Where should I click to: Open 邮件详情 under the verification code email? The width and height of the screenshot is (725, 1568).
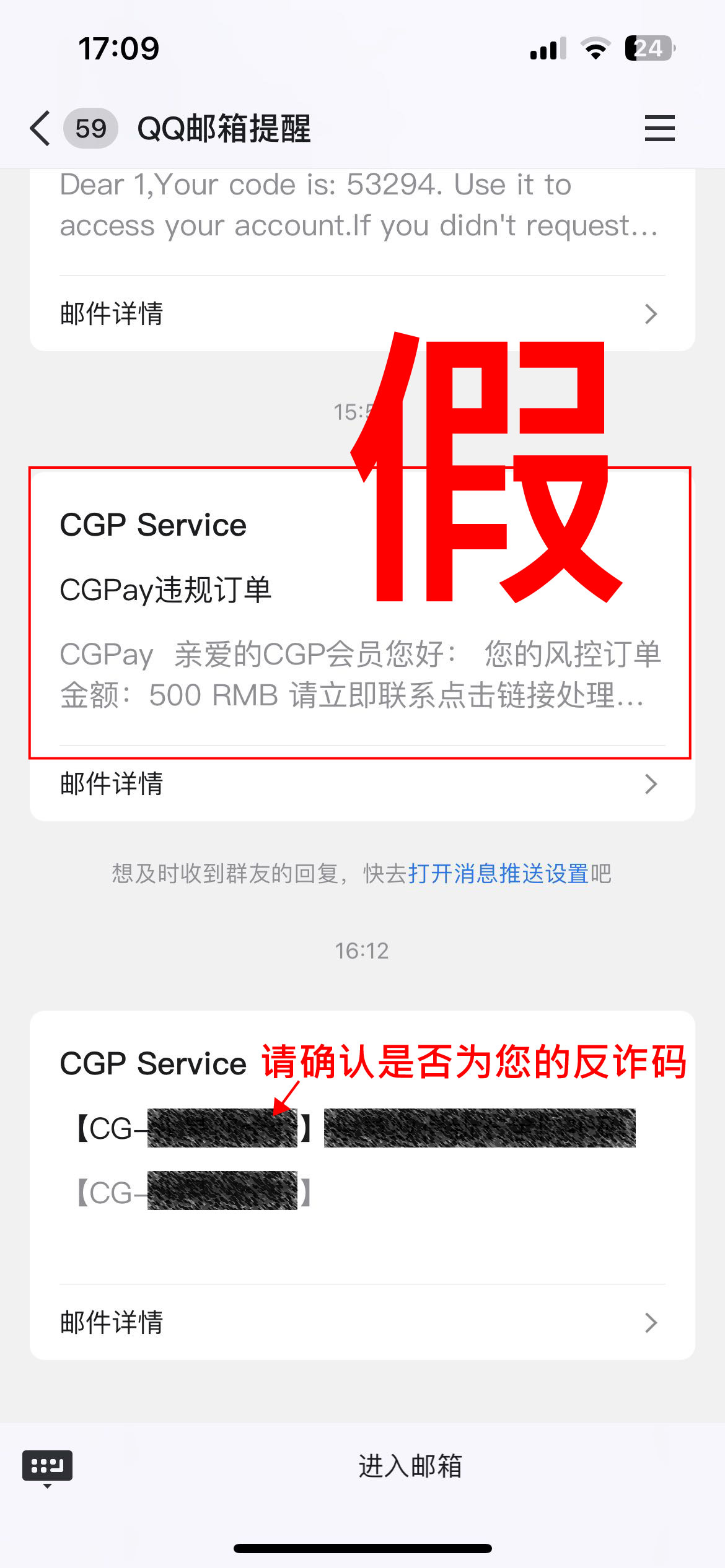[x=362, y=314]
